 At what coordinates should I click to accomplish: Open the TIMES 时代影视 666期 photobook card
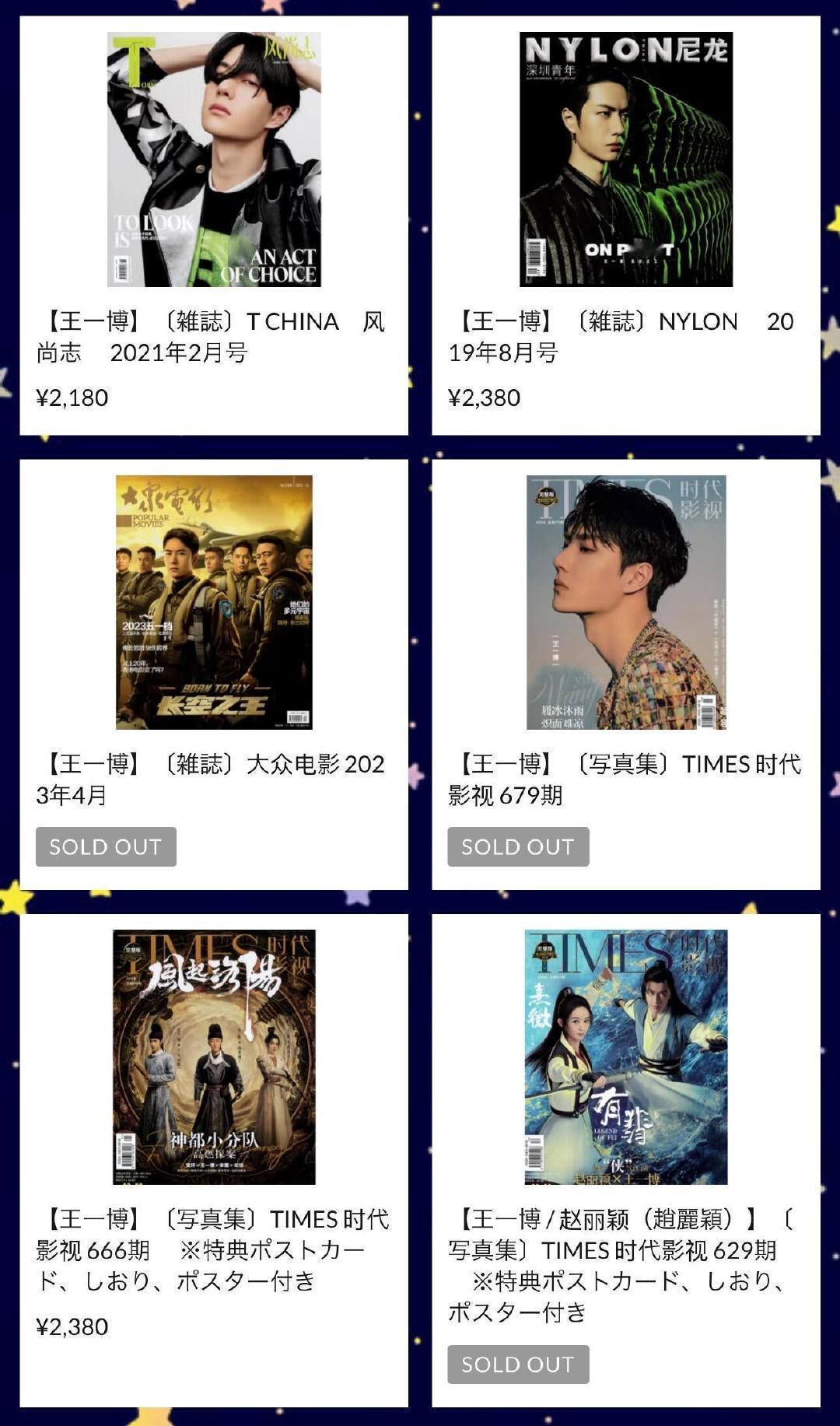[x=214, y=1161]
